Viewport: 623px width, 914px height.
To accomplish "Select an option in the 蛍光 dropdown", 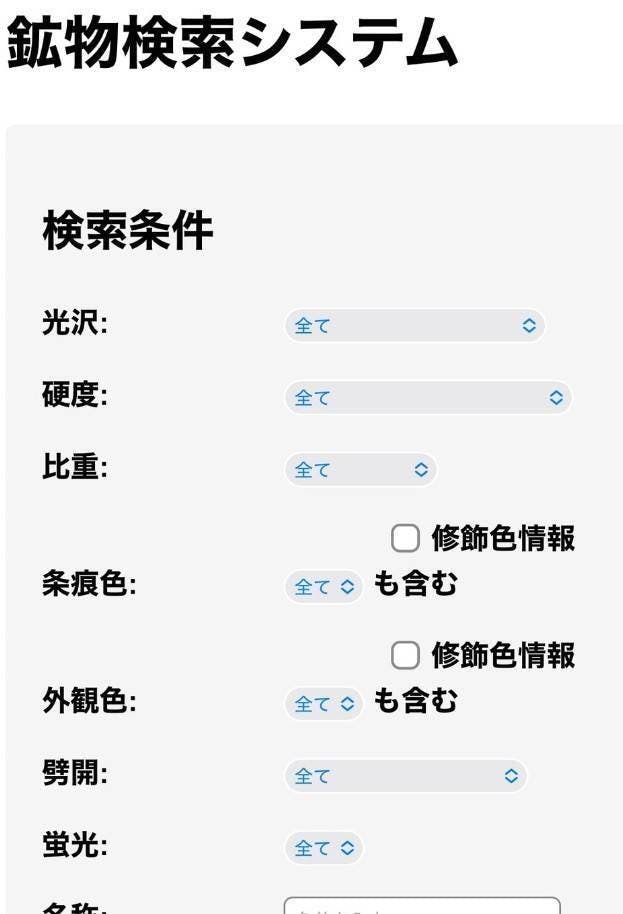I will coord(324,848).
